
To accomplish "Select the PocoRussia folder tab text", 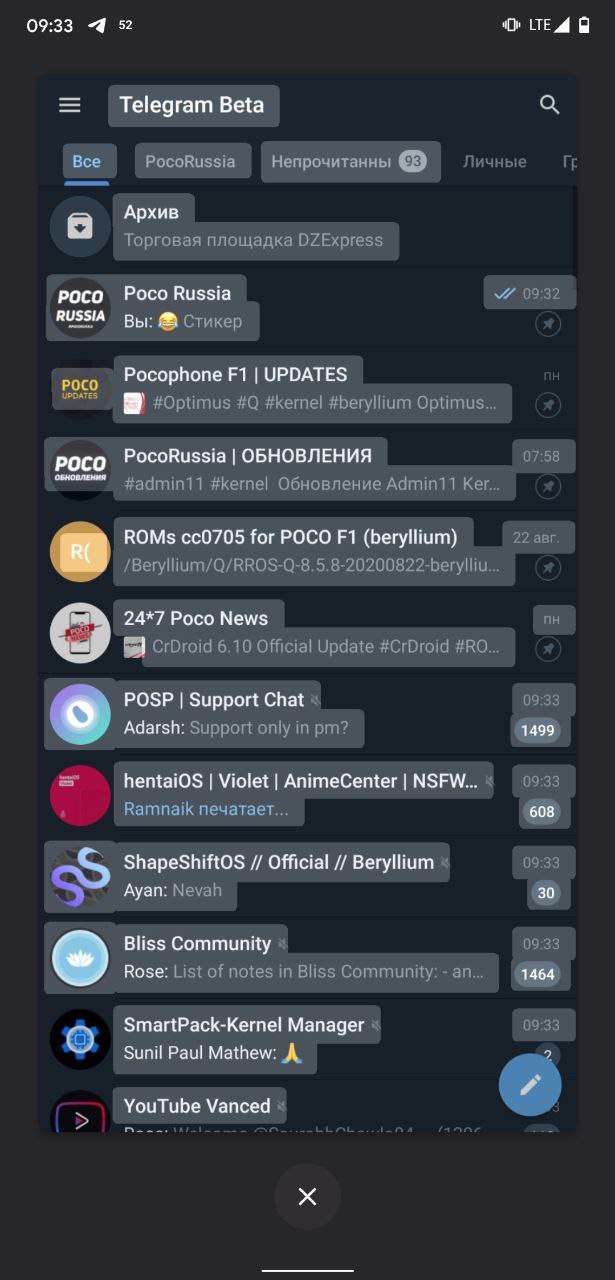I will pos(190,161).
